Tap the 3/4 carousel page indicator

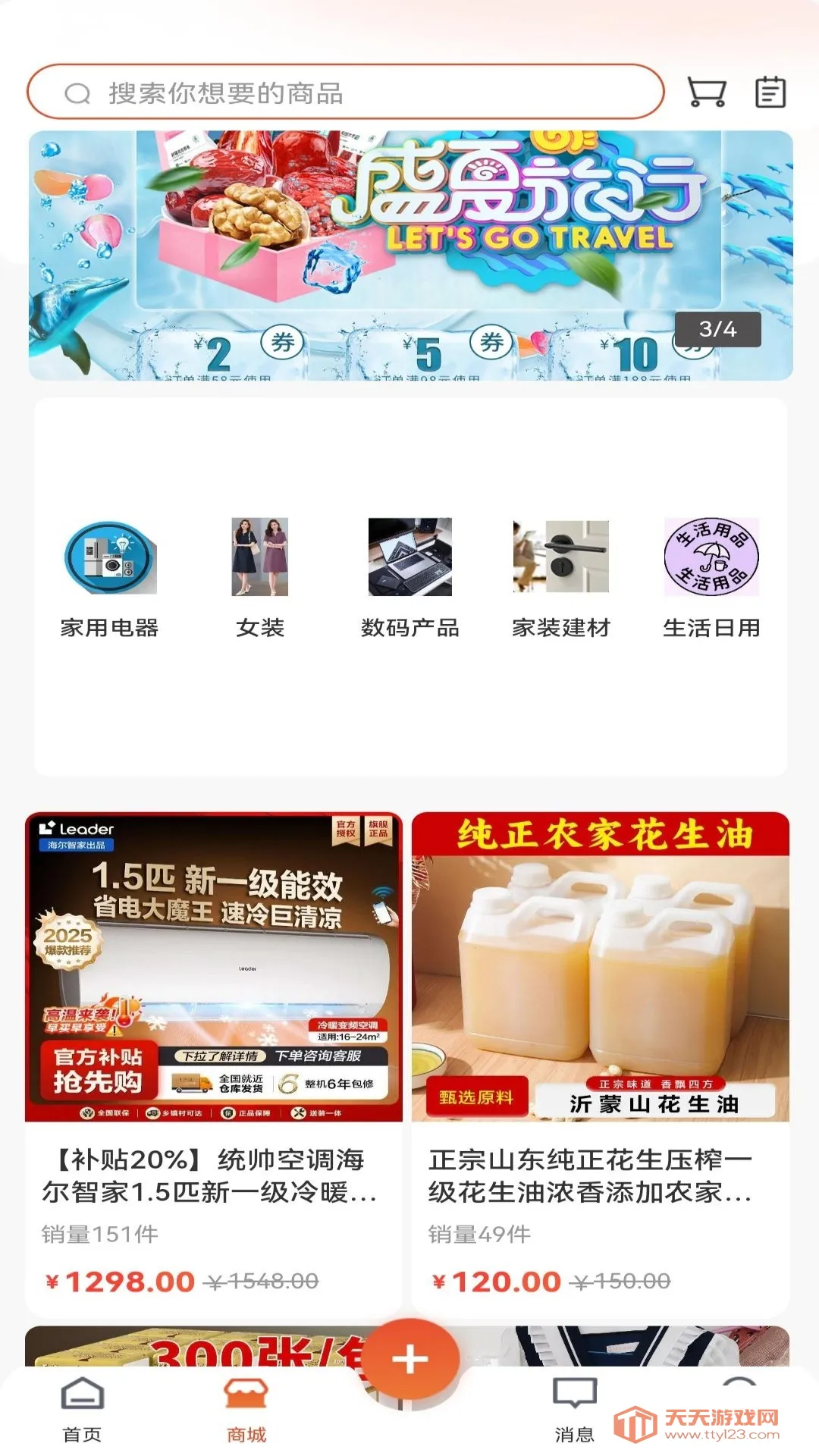click(716, 328)
